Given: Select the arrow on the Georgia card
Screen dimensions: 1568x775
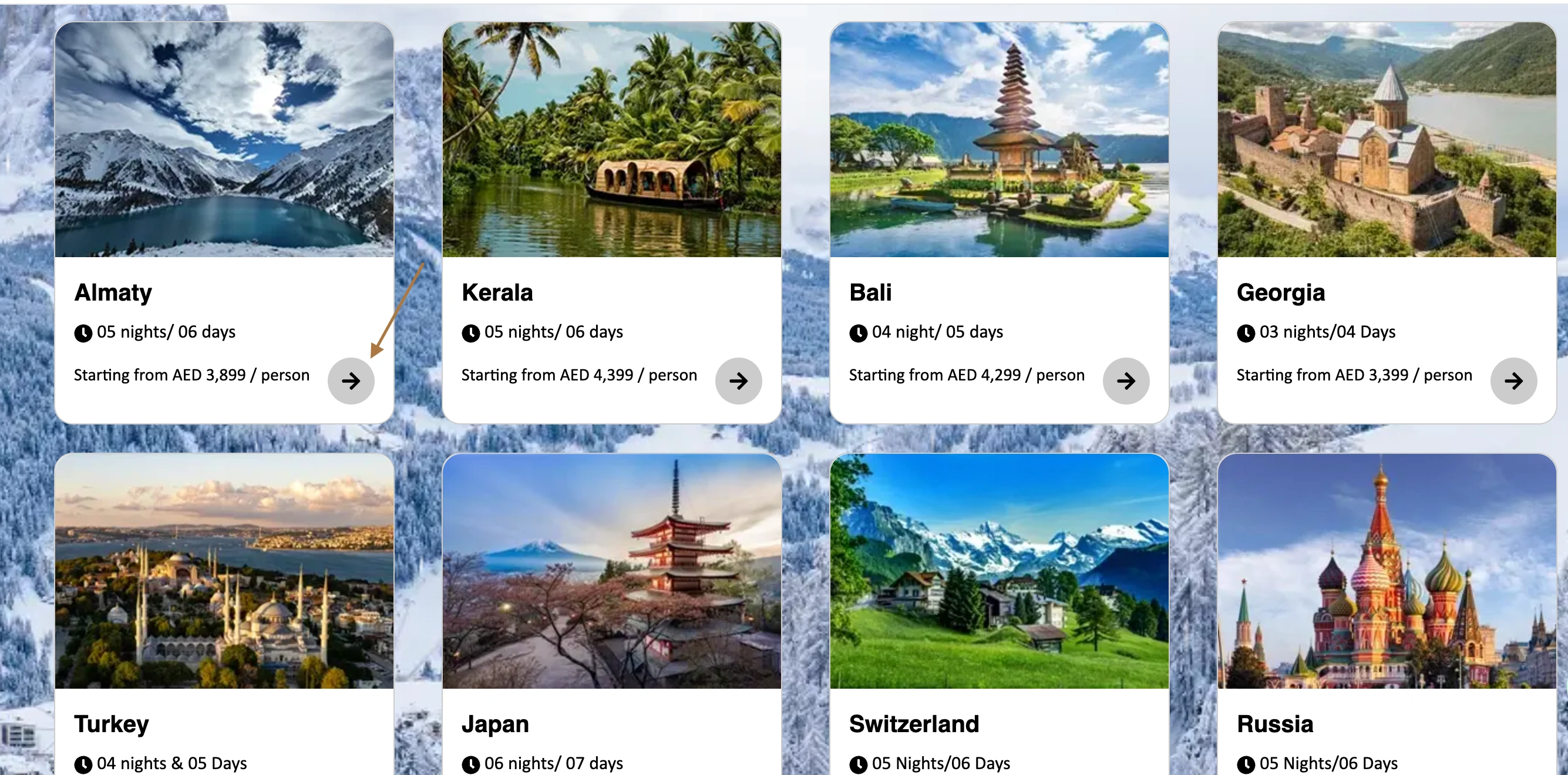Looking at the screenshot, I should tap(1513, 381).
